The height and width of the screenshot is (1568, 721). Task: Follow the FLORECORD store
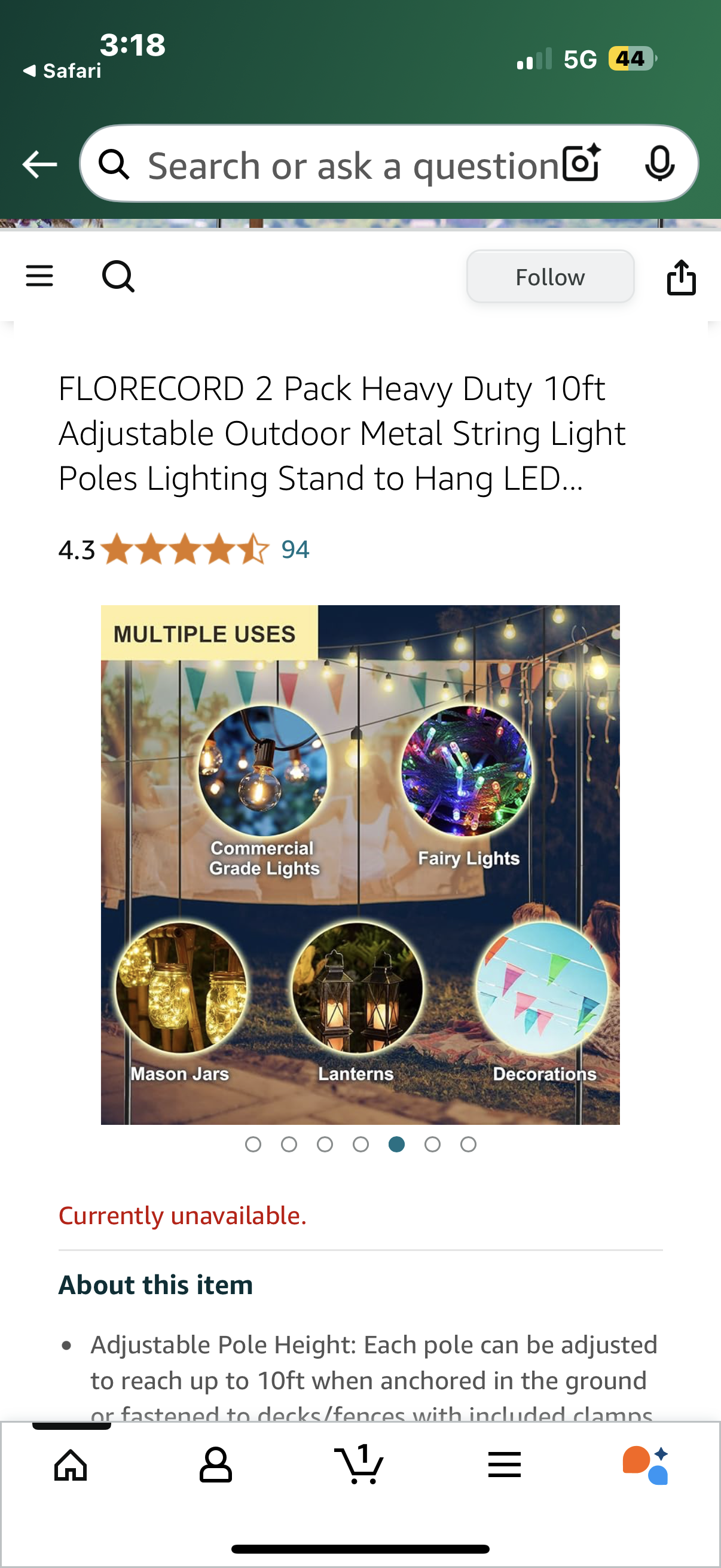pyautogui.click(x=549, y=277)
